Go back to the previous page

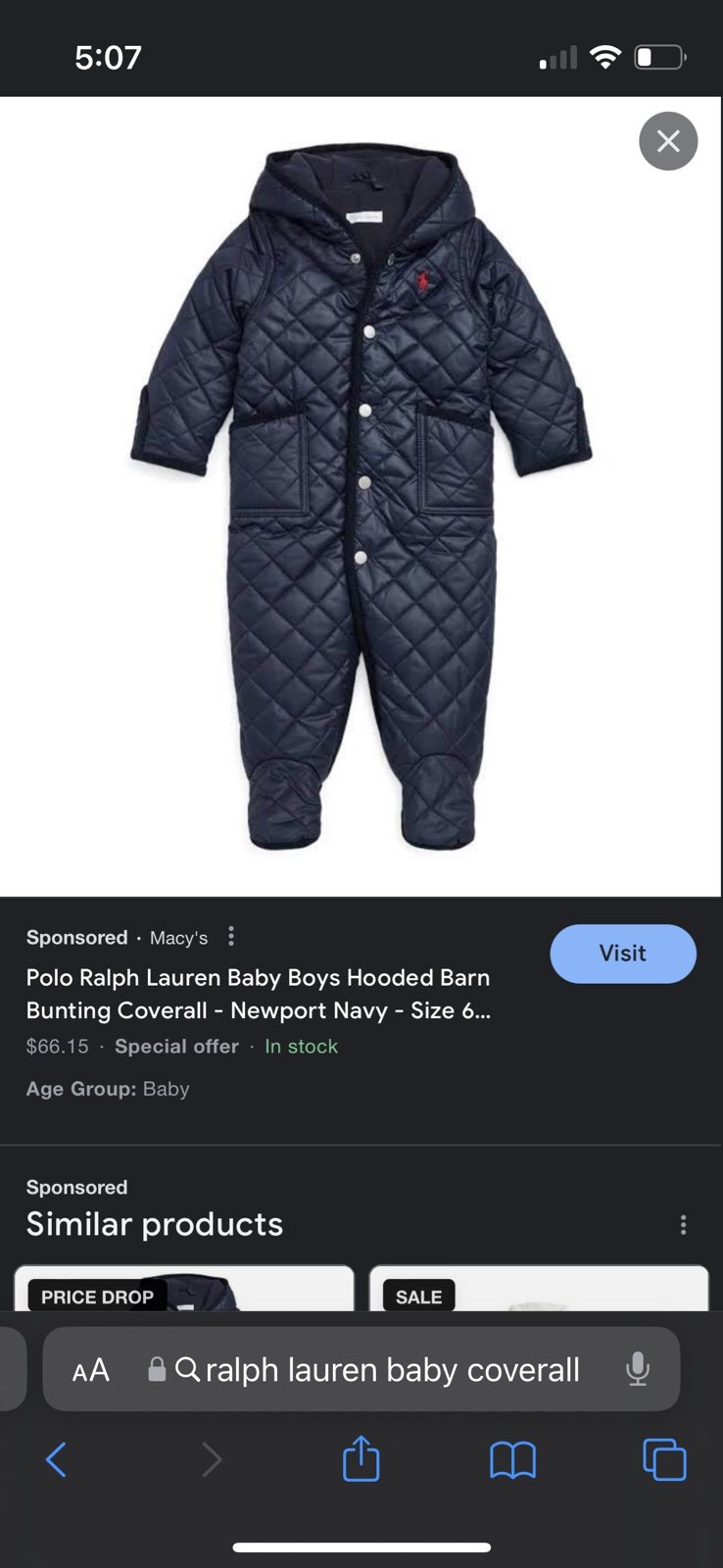[x=57, y=1460]
